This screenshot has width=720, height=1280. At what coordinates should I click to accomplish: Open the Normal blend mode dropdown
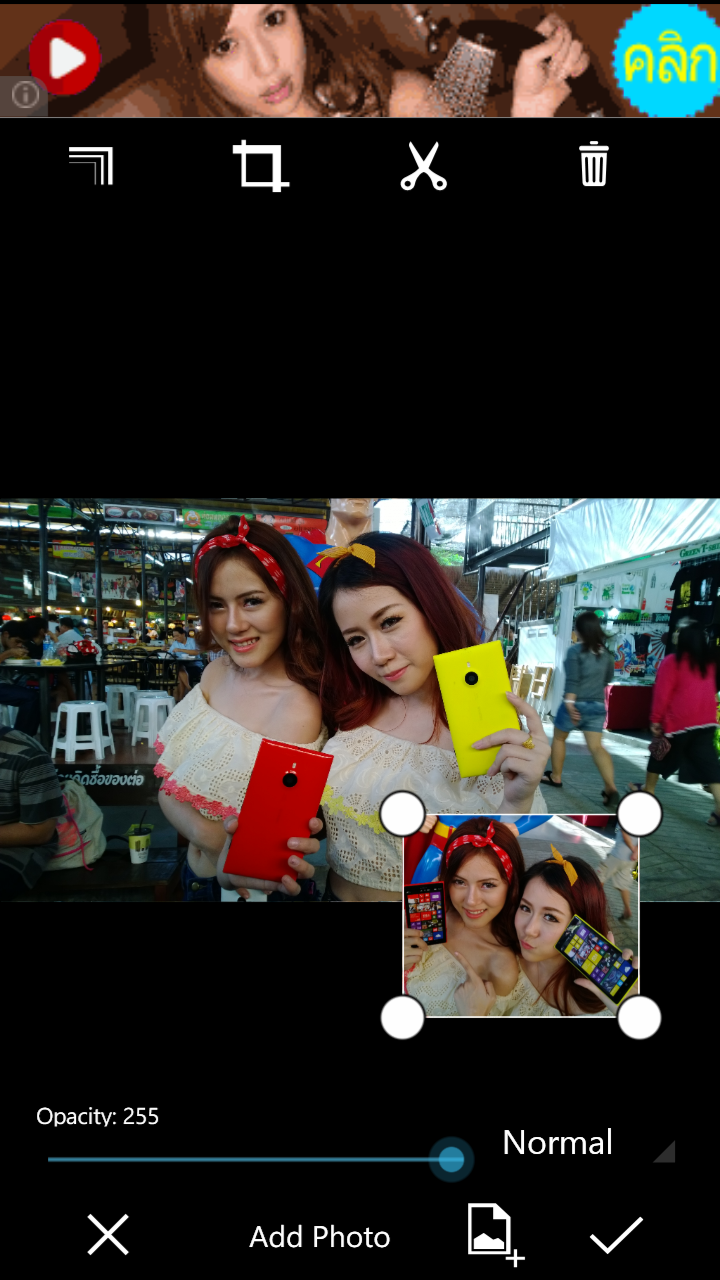click(x=585, y=1143)
